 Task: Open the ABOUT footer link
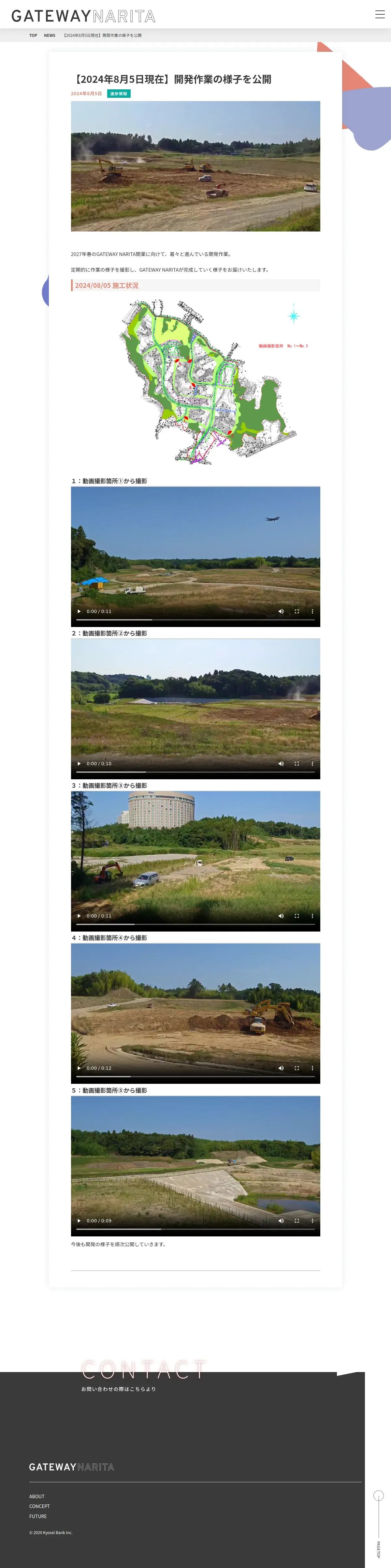pyautogui.click(x=36, y=1496)
